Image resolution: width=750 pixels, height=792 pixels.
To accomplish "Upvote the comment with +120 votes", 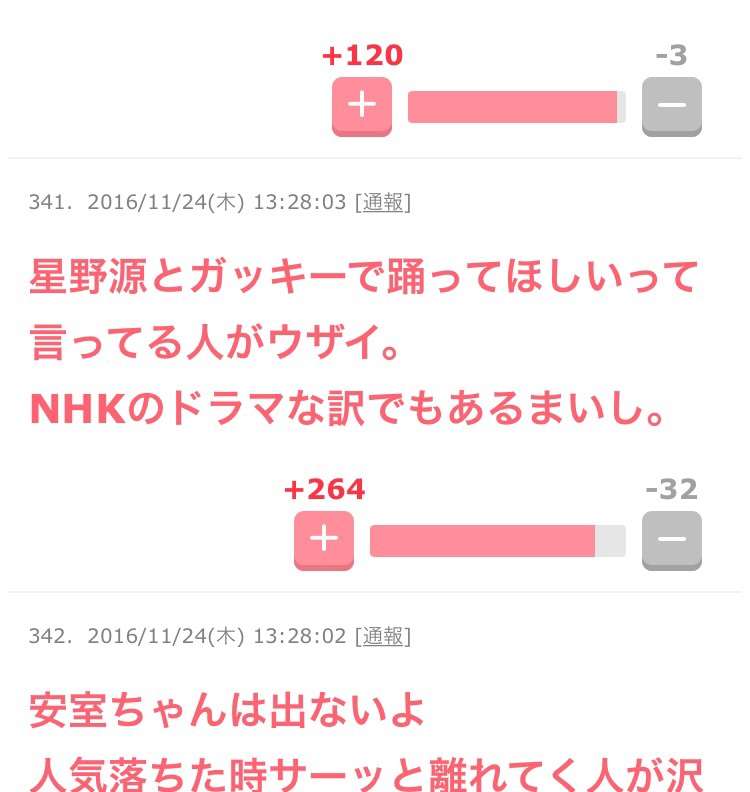I will [x=361, y=106].
